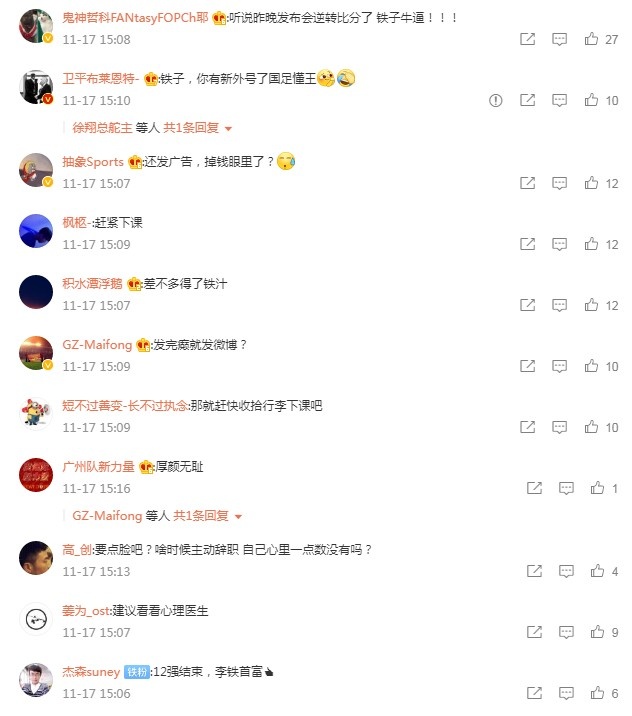Like the comment by 枫栖-

click(592, 244)
